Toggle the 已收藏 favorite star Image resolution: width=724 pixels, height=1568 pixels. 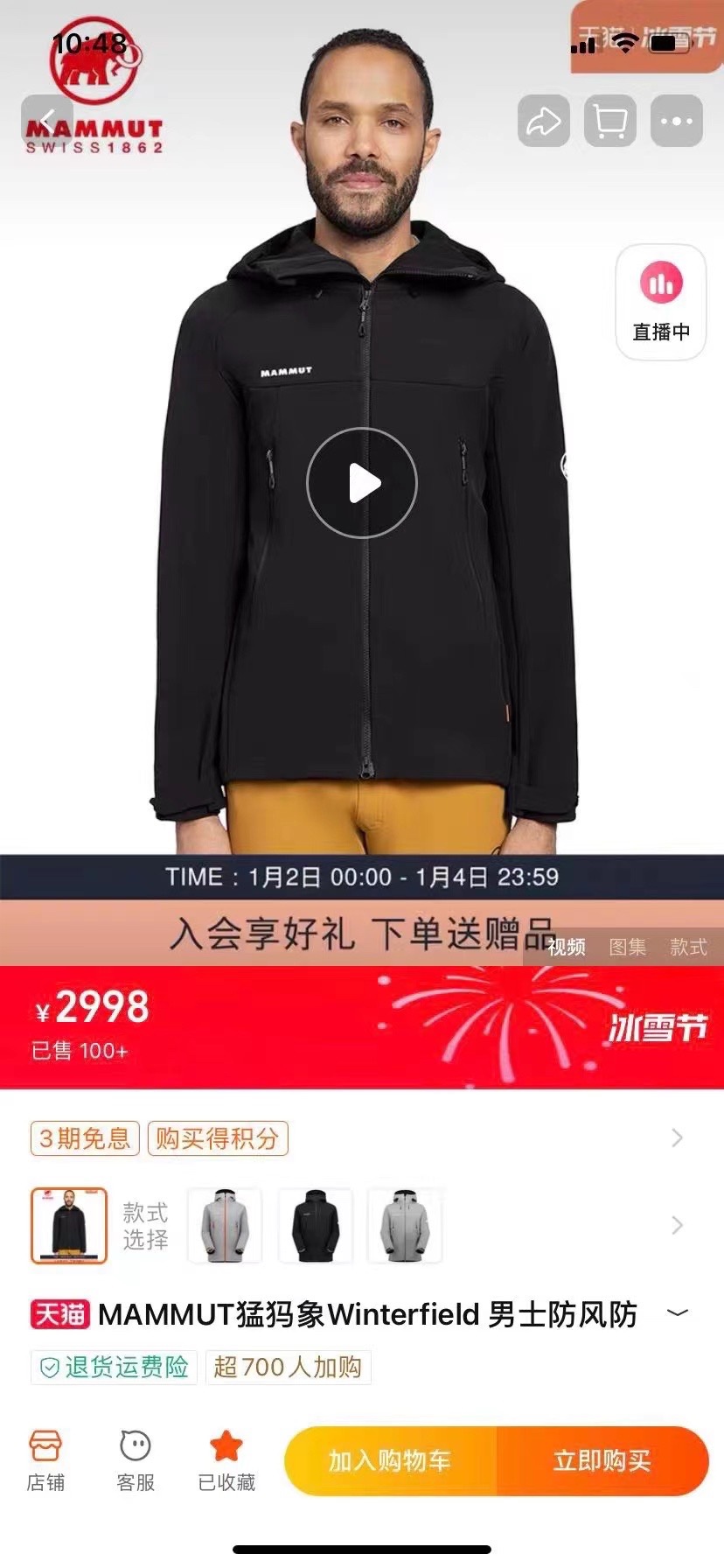(x=226, y=1459)
